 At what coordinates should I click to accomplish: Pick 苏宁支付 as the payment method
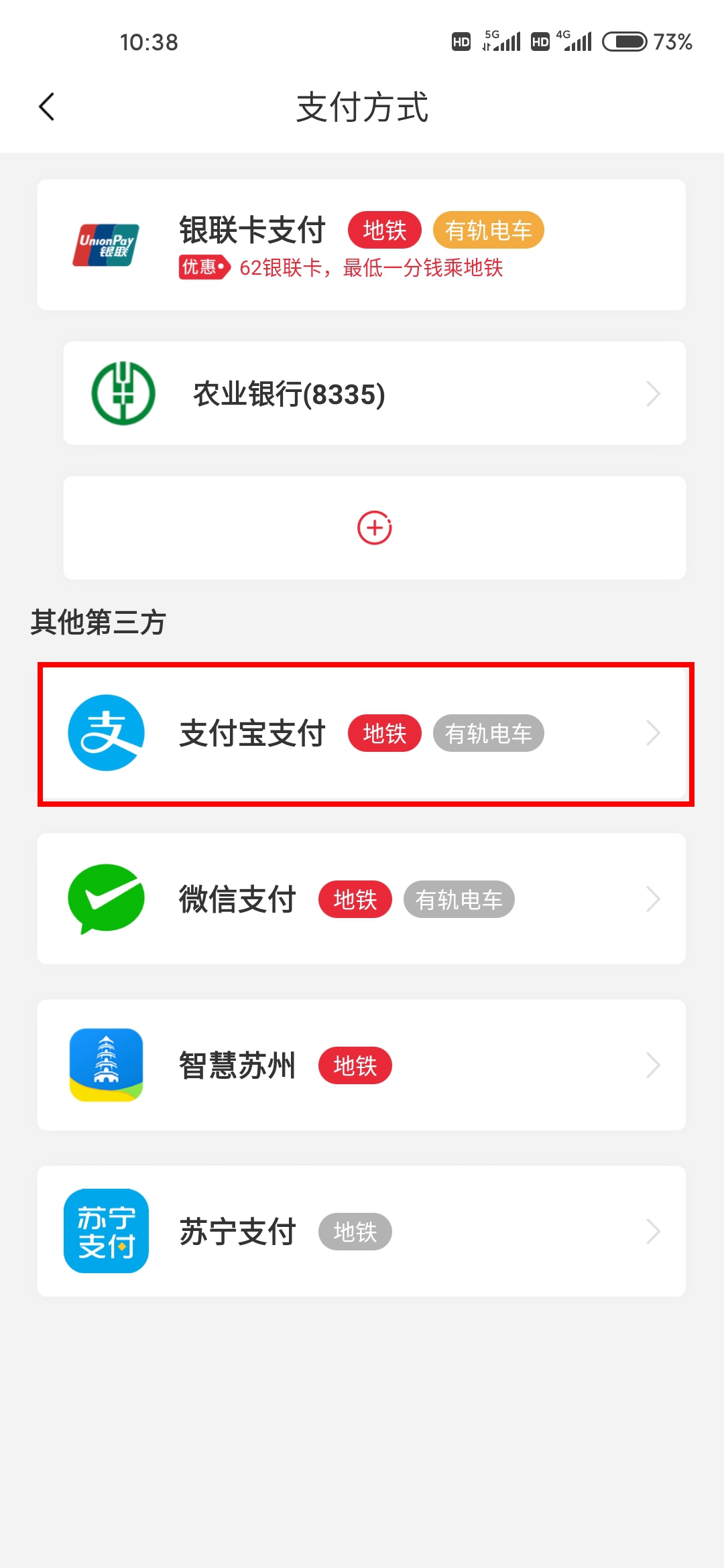pyautogui.click(x=362, y=1232)
